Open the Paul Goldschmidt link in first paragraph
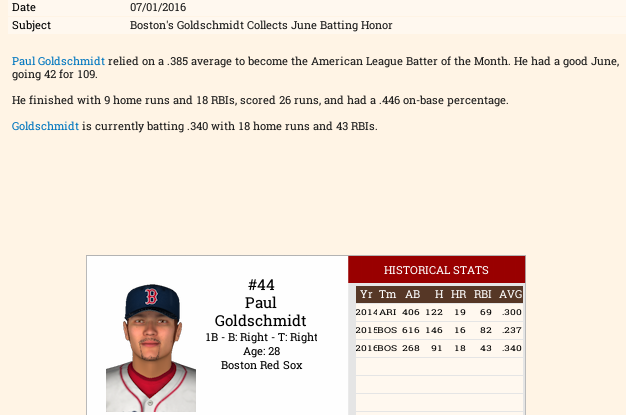 (58, 61)
